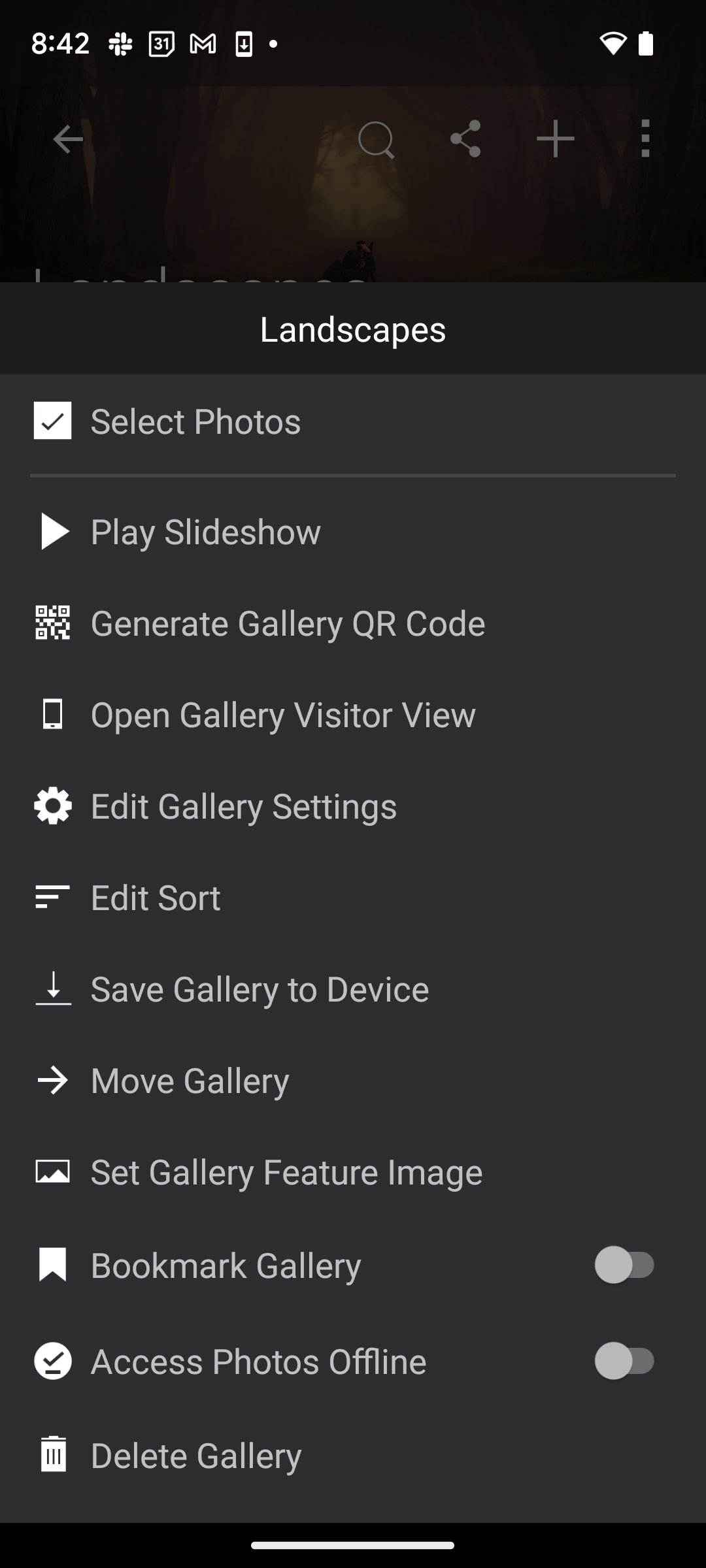Open Gallery Visitor View

click(x=353, y=715)
